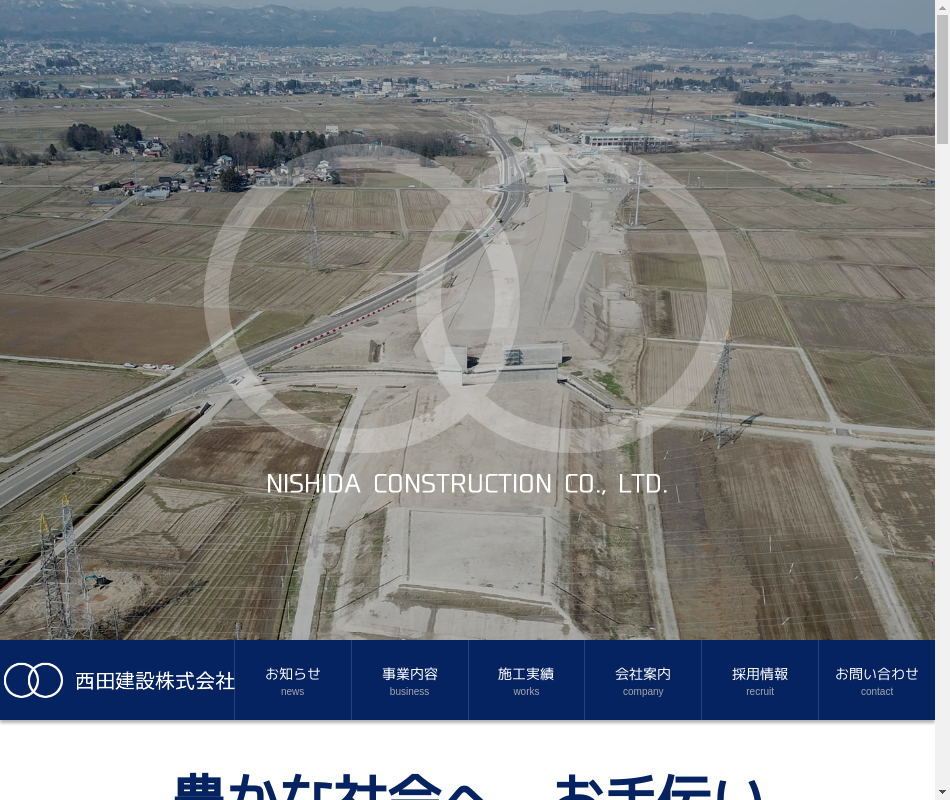This screenshot has height=800, width=950.
Task: Open the お知らせ news menu item
Action: (293, 680)
